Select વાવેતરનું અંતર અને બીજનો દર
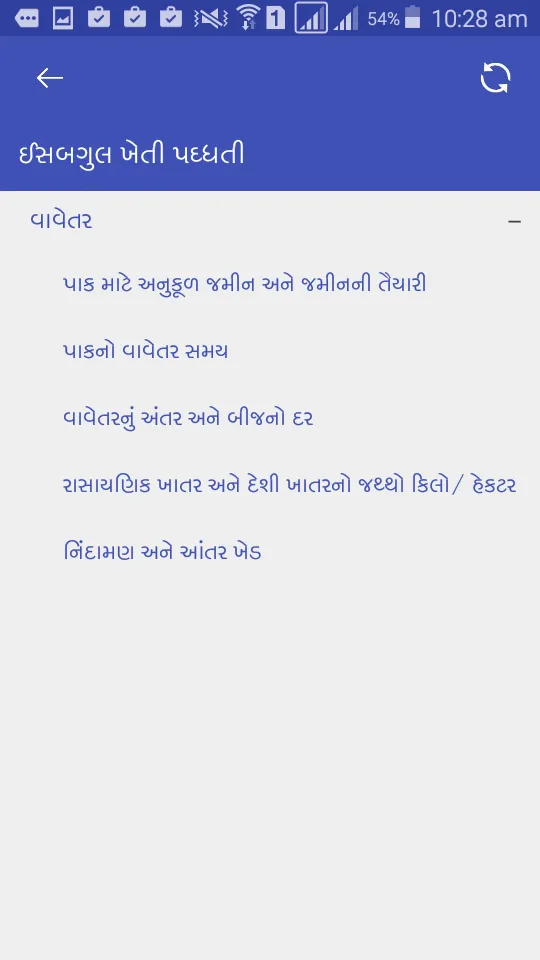Screen dimensions: 540x960 (x=188, y=419)
